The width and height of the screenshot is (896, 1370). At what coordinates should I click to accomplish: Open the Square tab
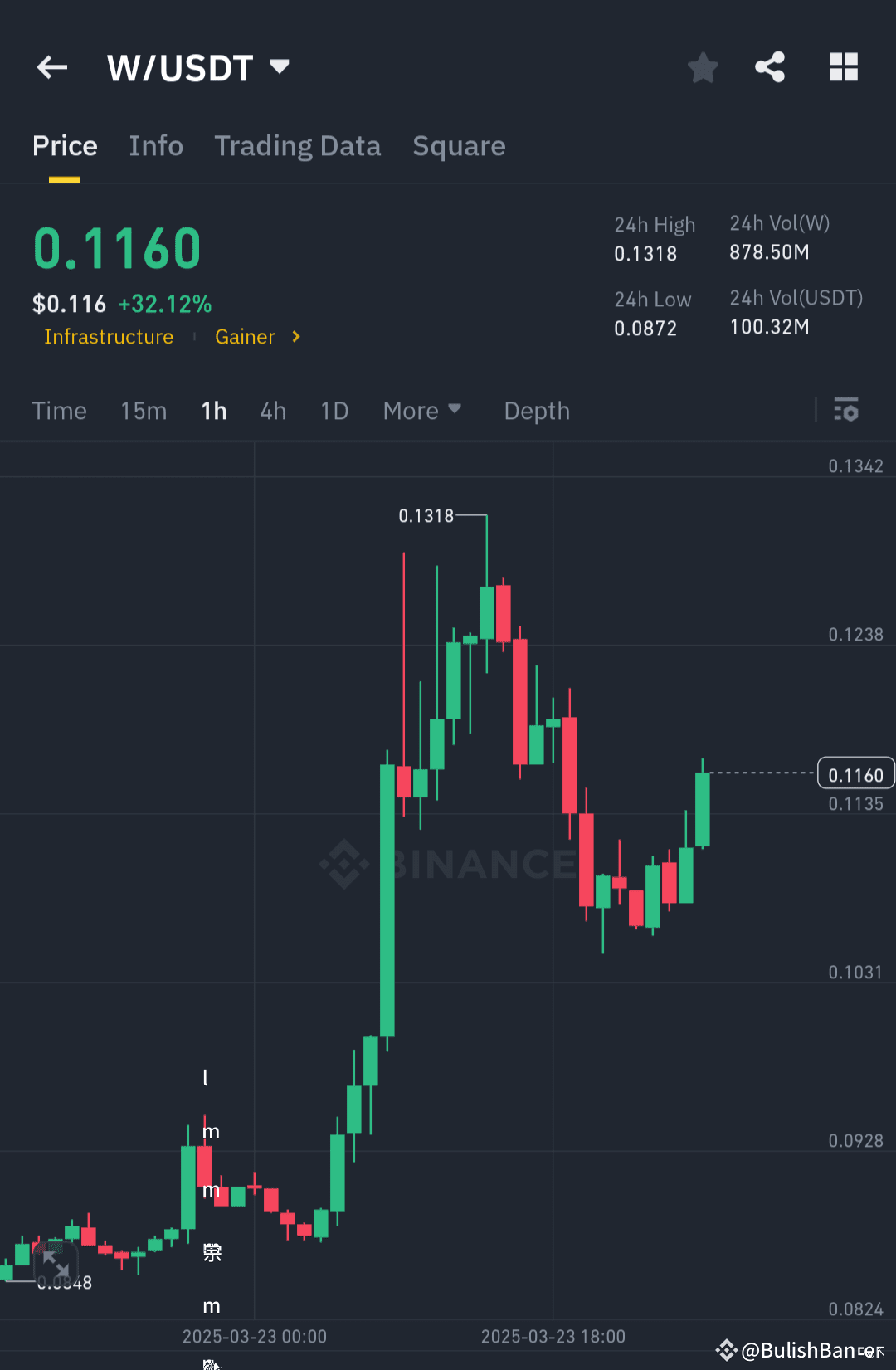tap(459, 146)
